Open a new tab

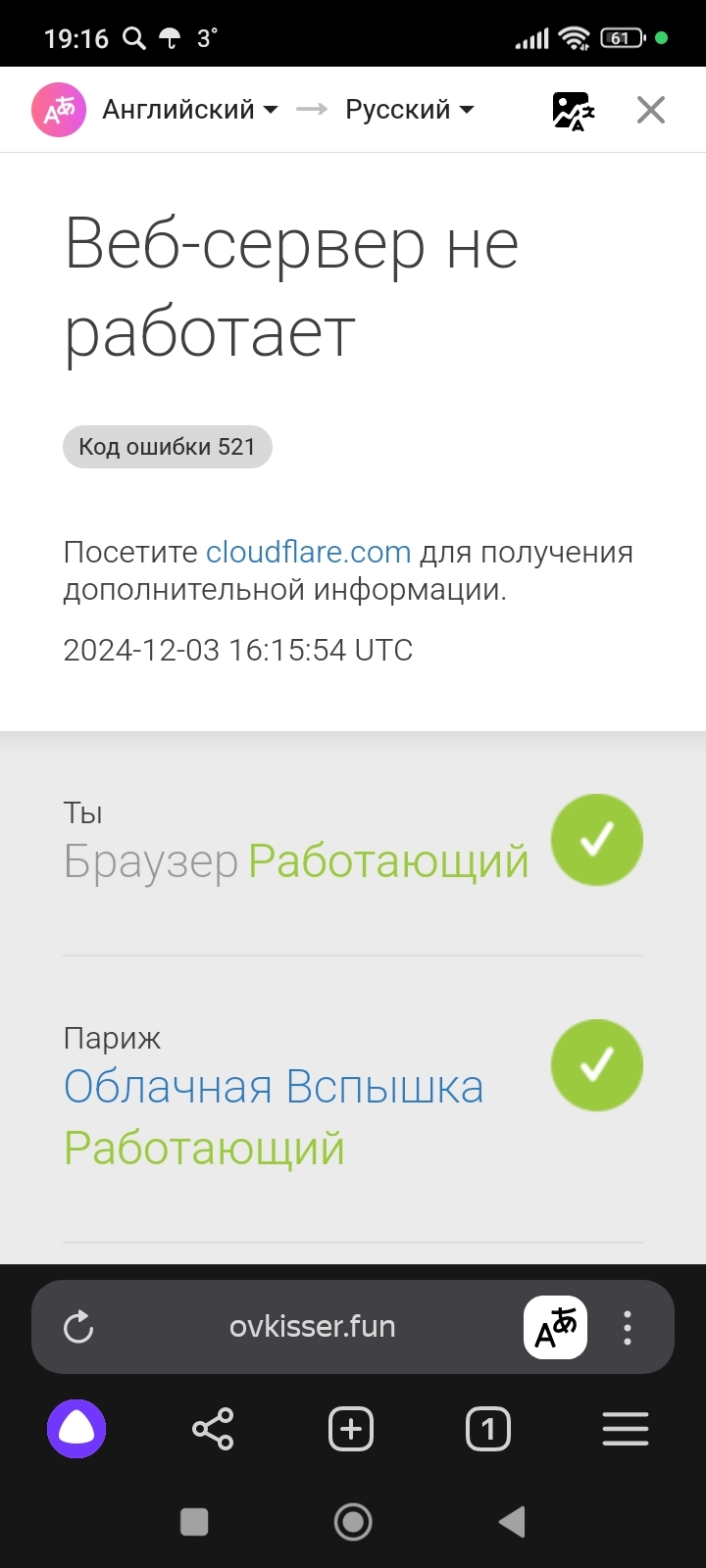[x=351, y=1429]
